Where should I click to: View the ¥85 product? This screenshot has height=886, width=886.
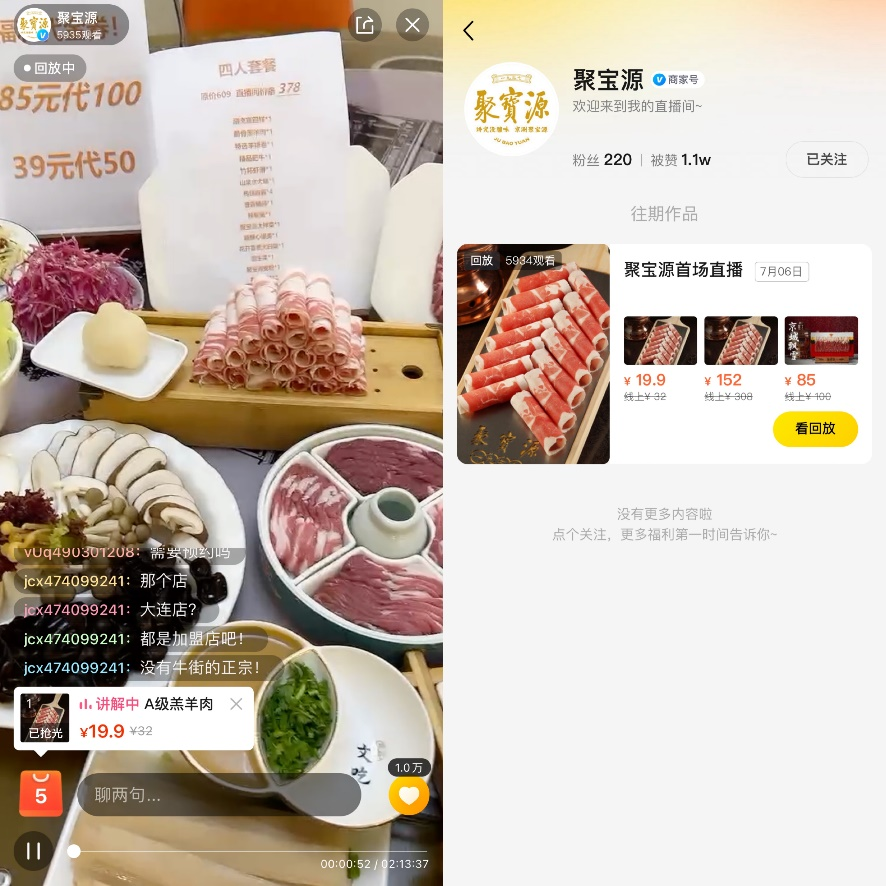click(x=820, y=341)
